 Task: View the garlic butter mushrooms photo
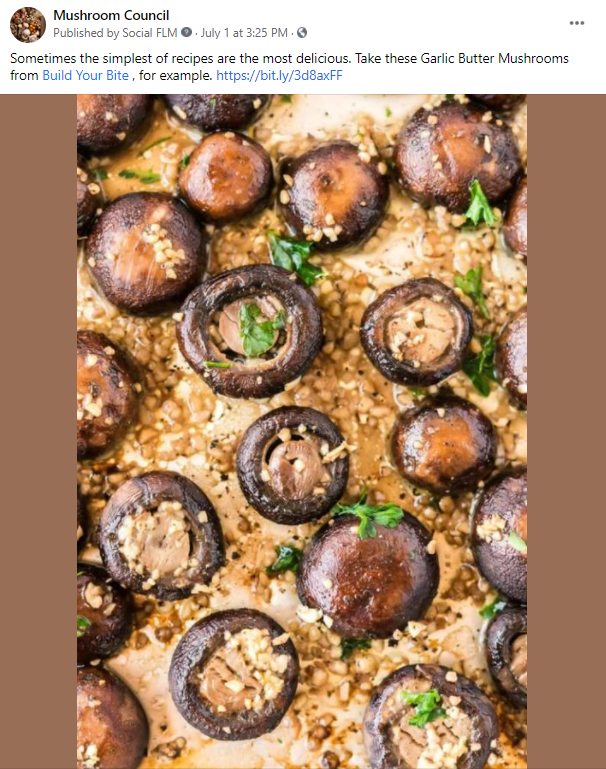coord(302,430)
